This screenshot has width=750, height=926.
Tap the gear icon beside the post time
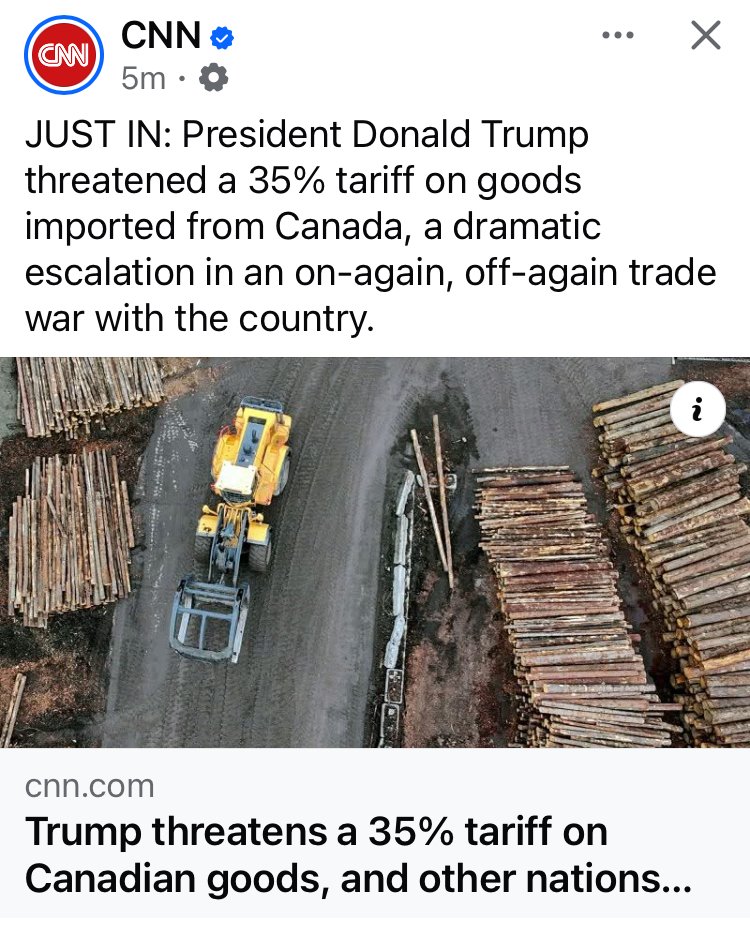(x=214, y=78)
